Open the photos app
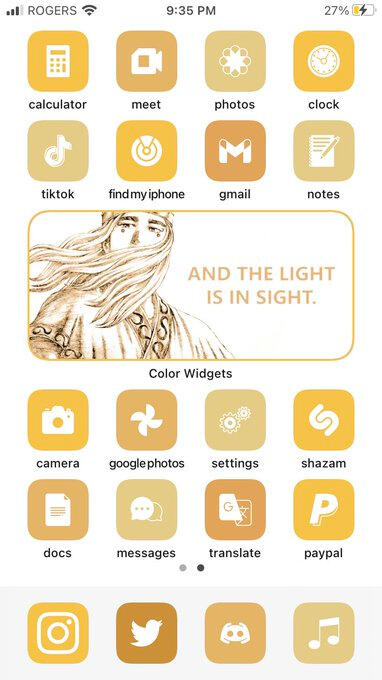This screenshot has height=680, width=382. click(235, 61)
